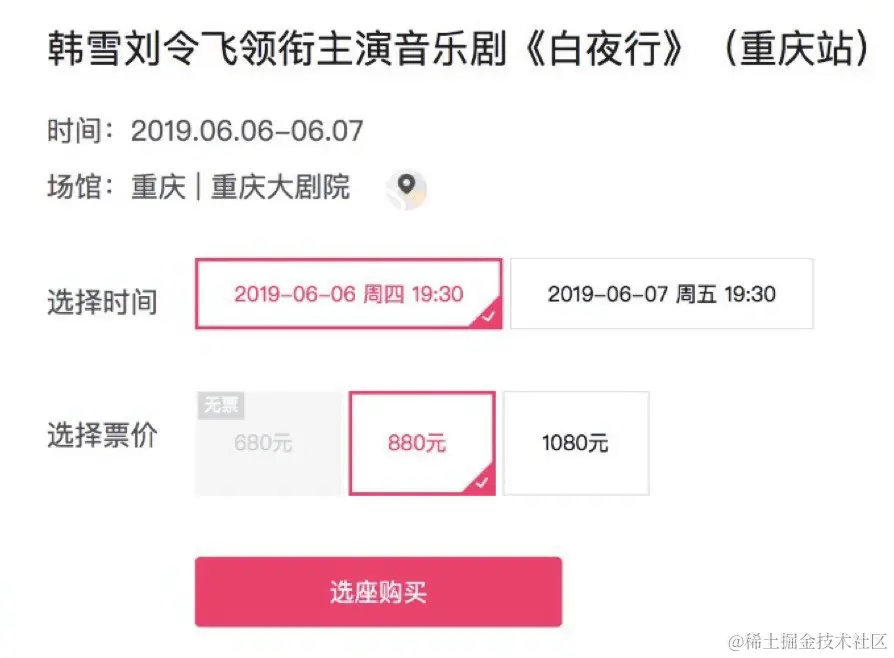Choose the 1080元 ticket price
The height and width of the screenshot is (658, 894).
(575, 443)
